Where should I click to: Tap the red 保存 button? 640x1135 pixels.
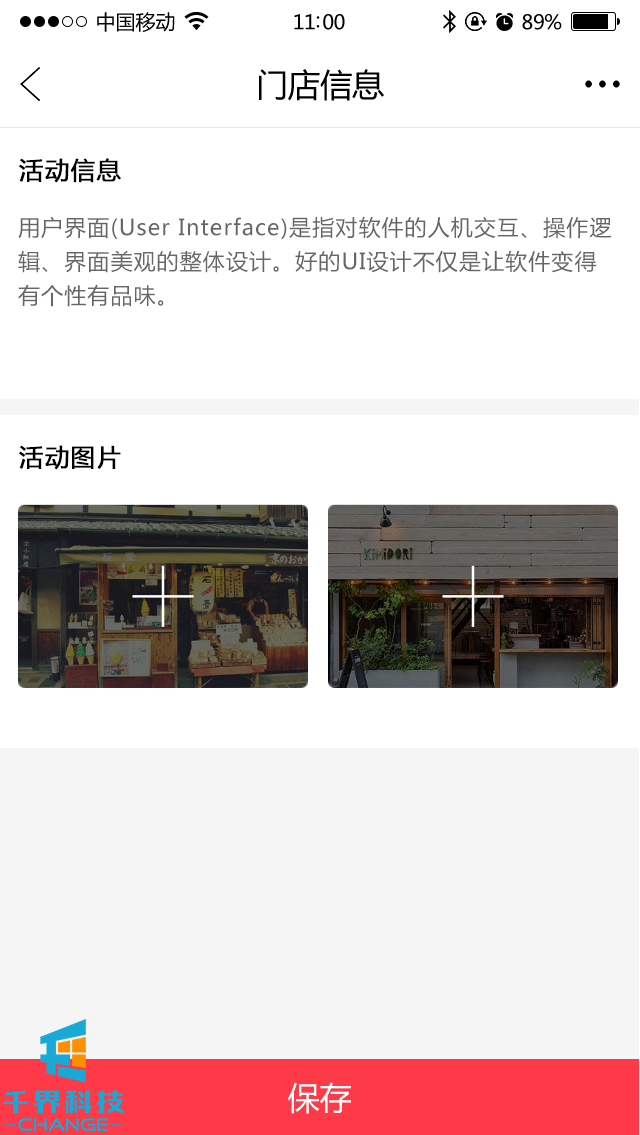tap(320, 1097)
